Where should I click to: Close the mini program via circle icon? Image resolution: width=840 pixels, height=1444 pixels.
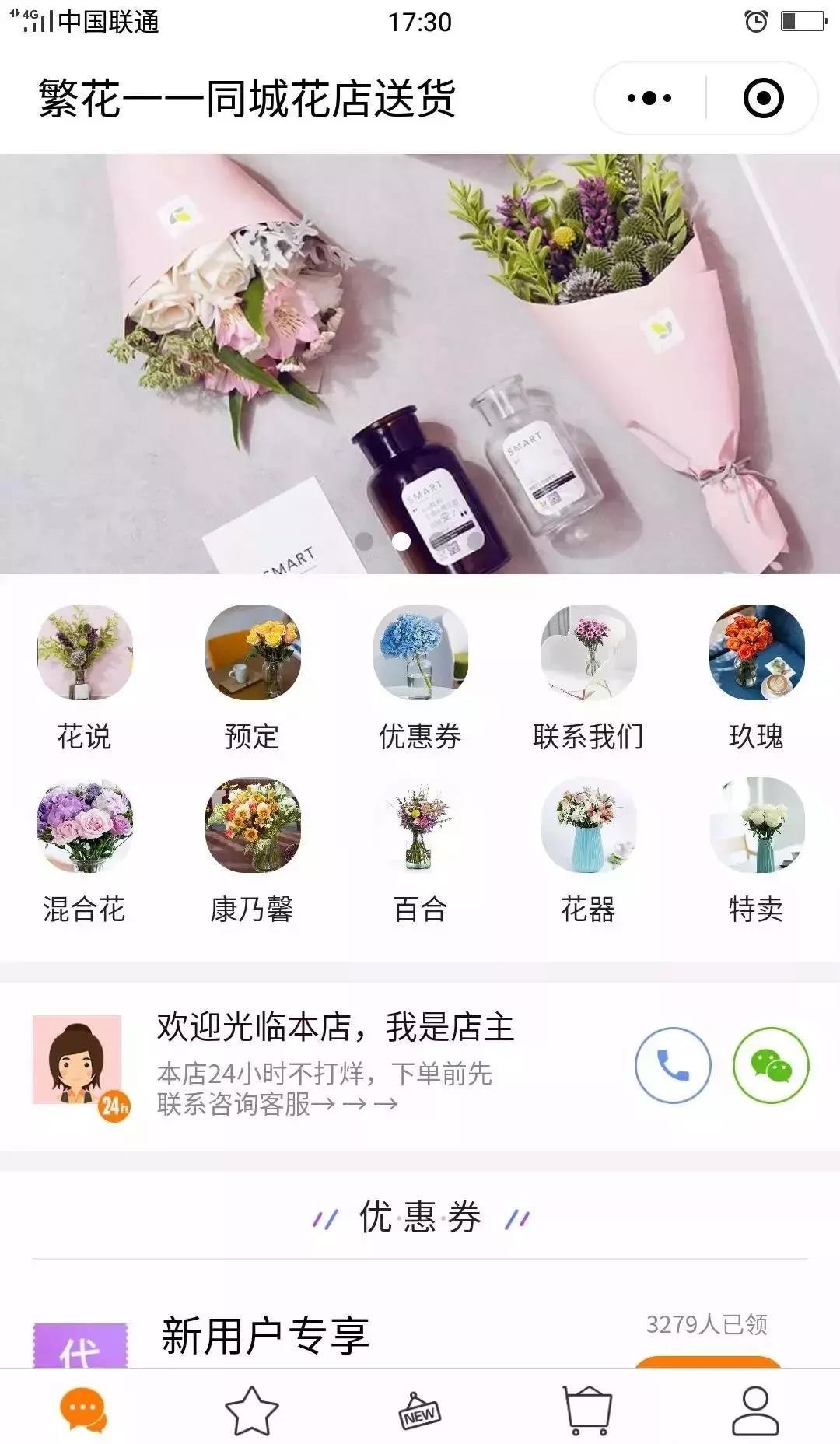pyautogui.click(x=763, y=99)
